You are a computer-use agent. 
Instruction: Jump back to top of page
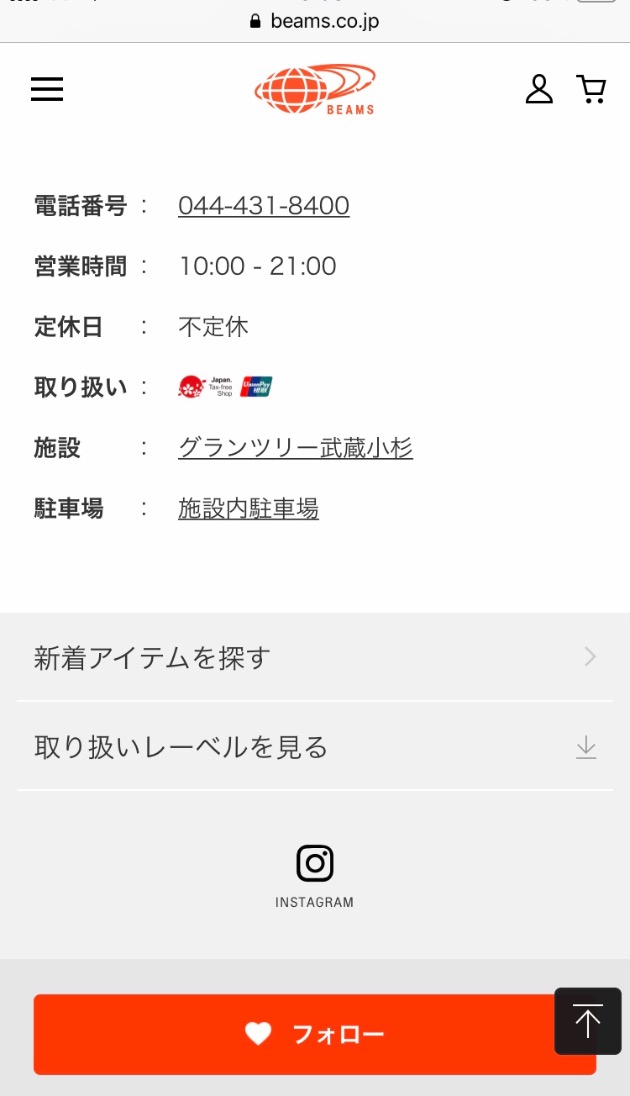(587, 1021)
